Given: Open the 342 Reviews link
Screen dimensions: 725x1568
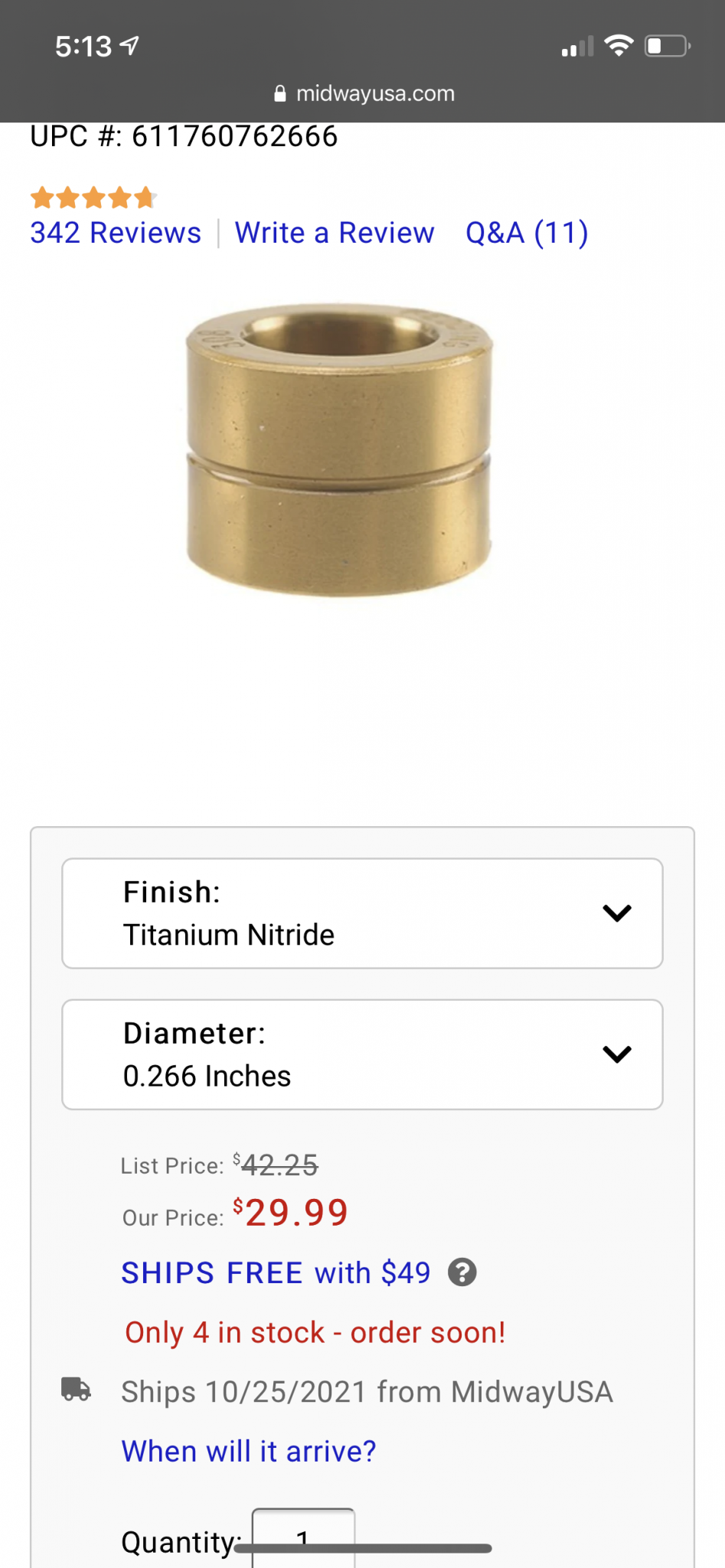Looking at the screenshot, I should (x=116, y=233).
